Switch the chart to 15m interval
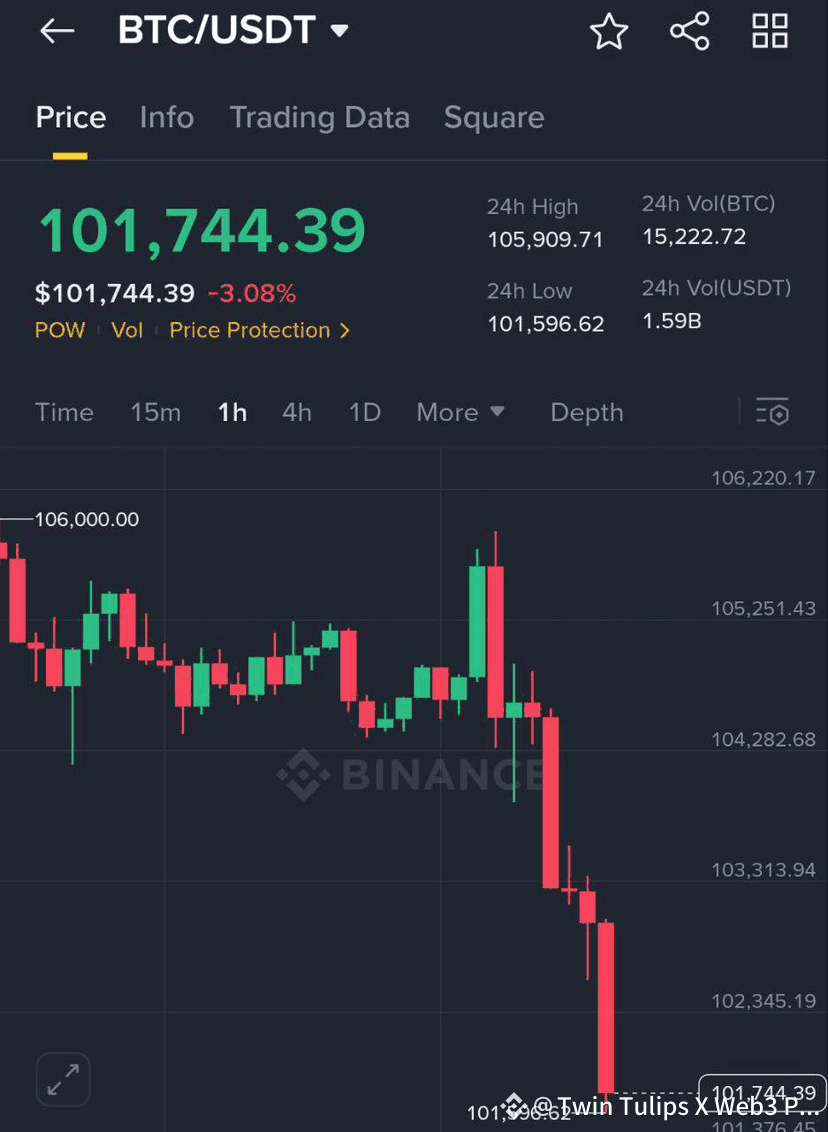 (156, 412)
